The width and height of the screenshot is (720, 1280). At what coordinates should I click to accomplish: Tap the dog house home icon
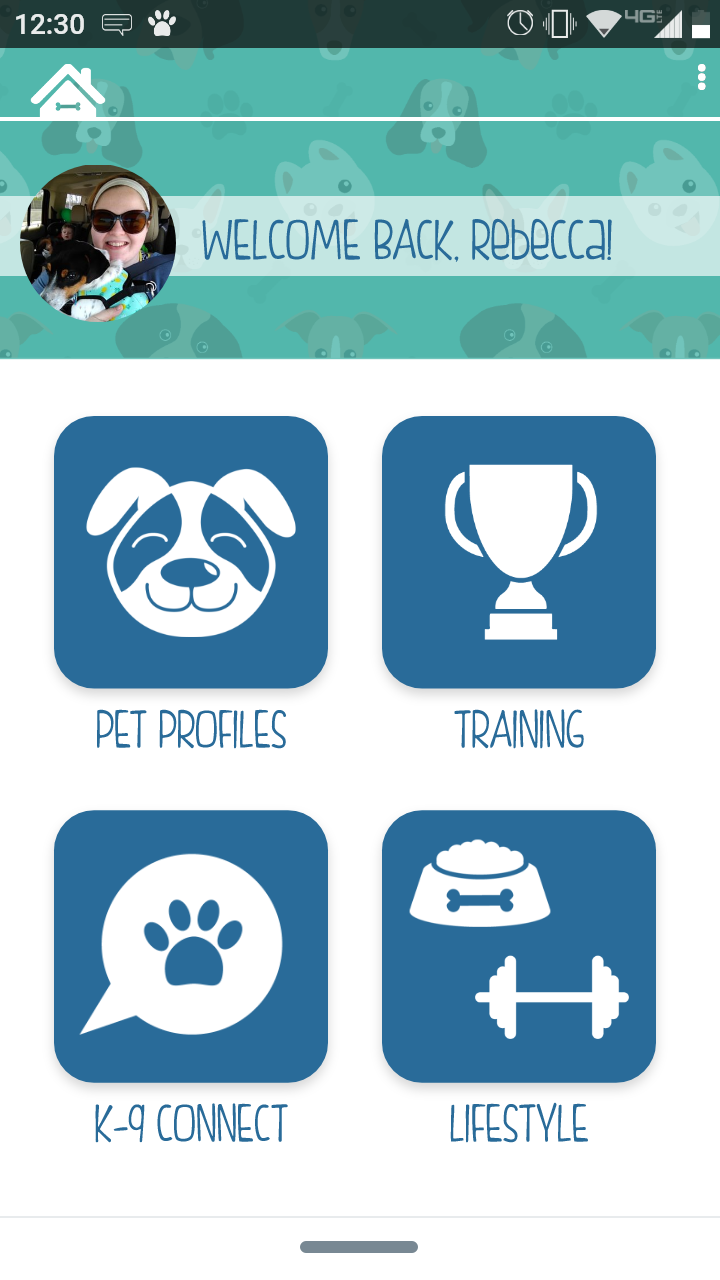click(x=67, y=92)
